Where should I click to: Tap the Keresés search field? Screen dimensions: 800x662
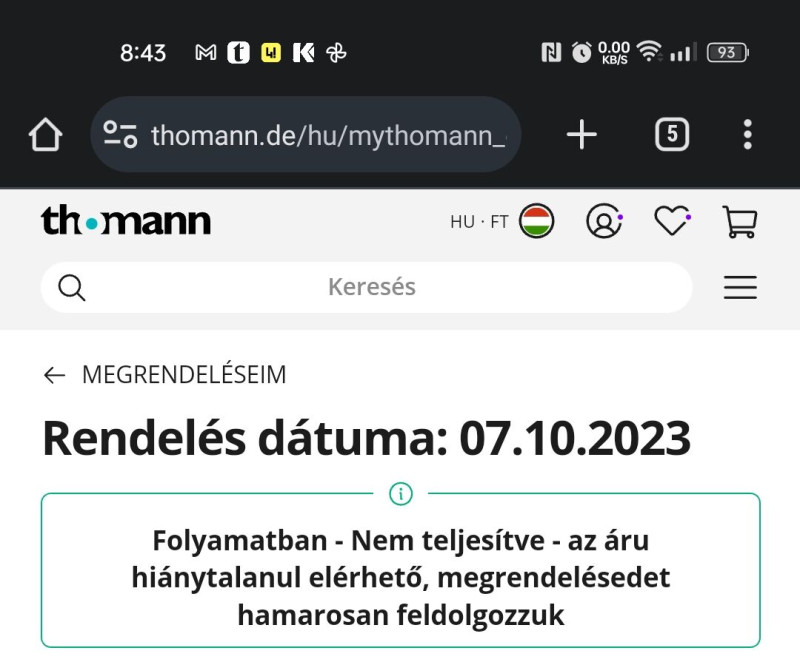(x=371, y=288)
